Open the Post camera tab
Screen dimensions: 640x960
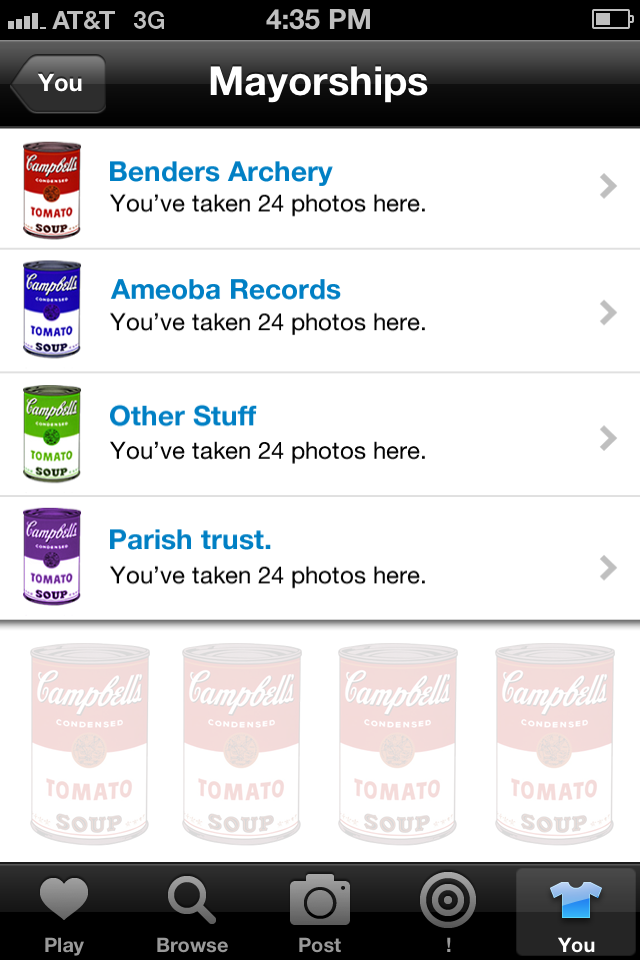click(x=320, y=914)
